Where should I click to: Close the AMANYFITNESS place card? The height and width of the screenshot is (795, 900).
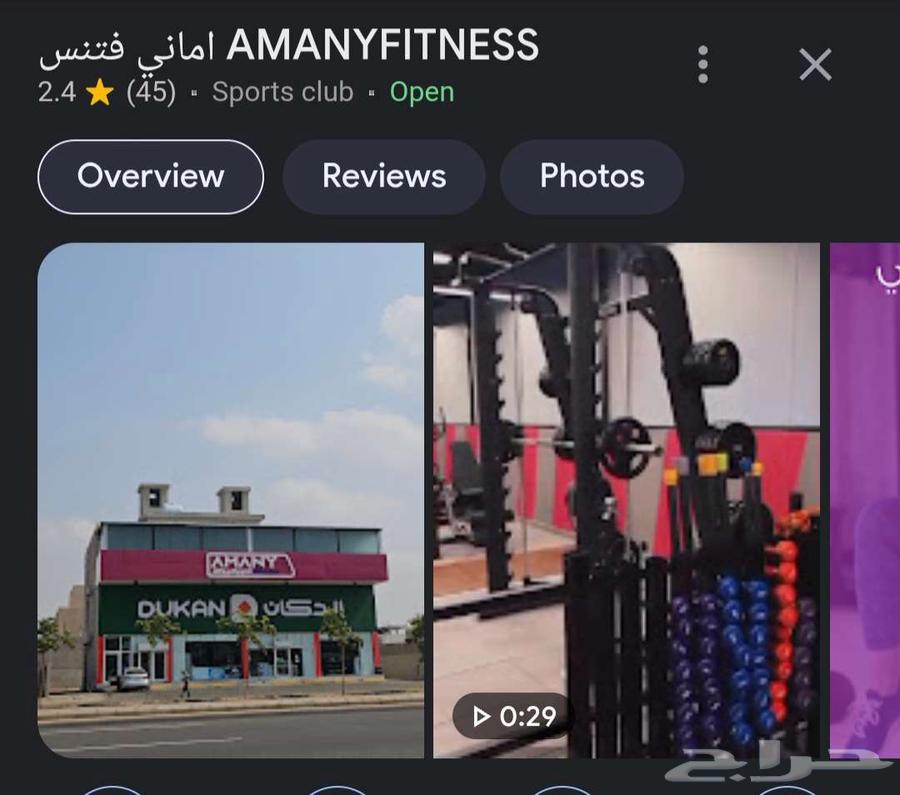(x=815, y=65)
